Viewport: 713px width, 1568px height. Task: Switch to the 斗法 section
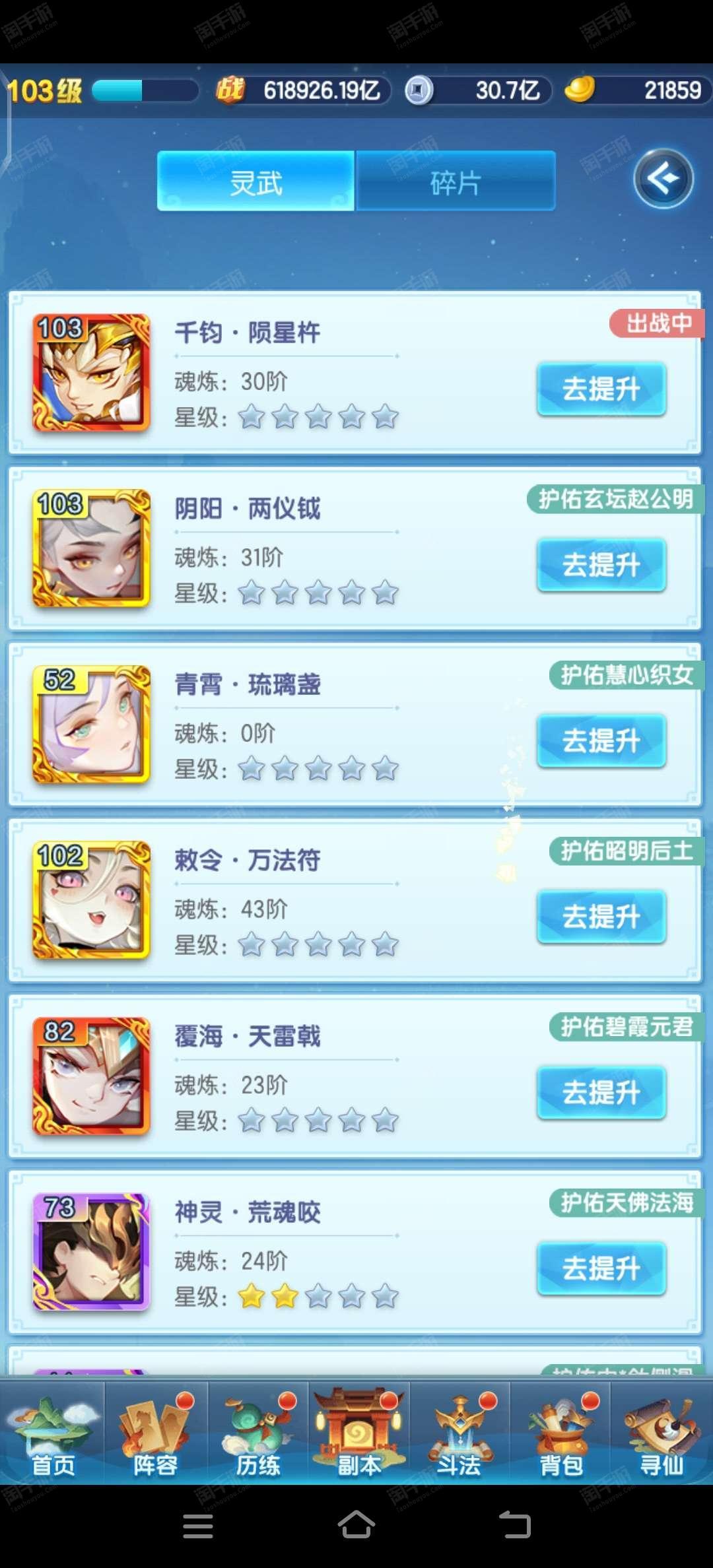click(x=460, y=1433)
